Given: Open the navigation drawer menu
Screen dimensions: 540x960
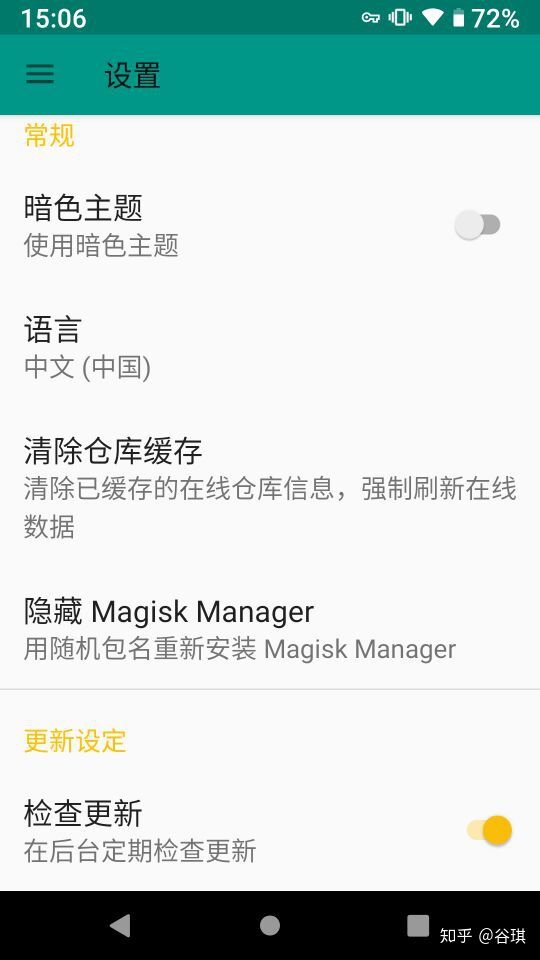Looking at the screenshot, I should (40, 74).
